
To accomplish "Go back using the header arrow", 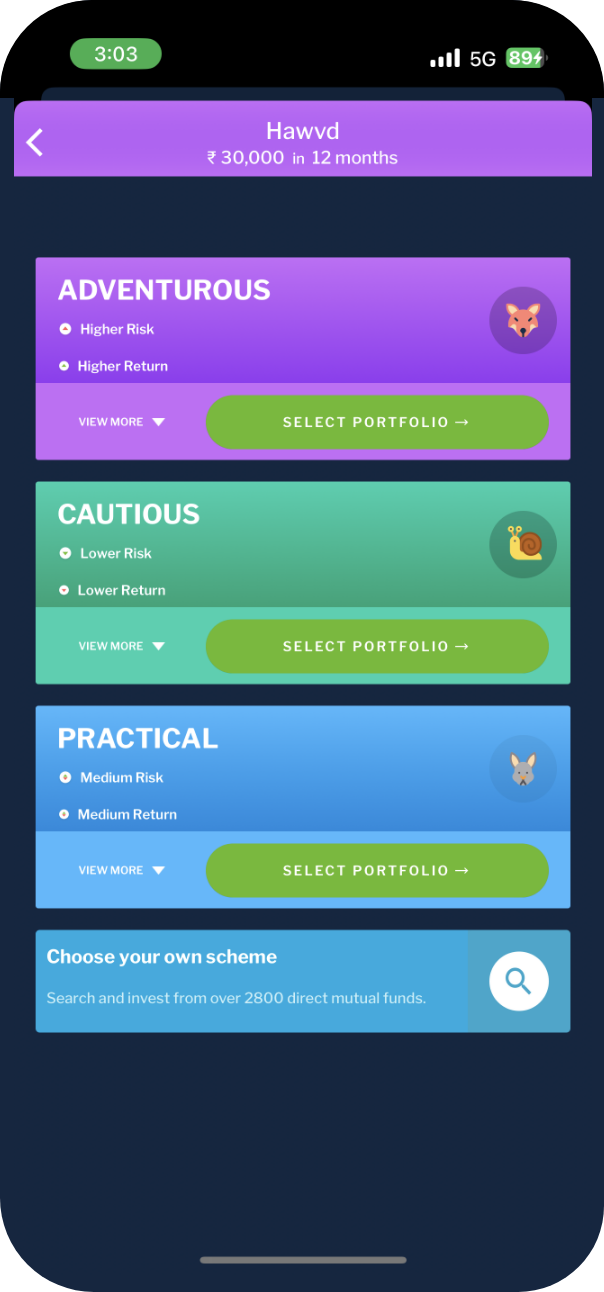I will point(35,143).
